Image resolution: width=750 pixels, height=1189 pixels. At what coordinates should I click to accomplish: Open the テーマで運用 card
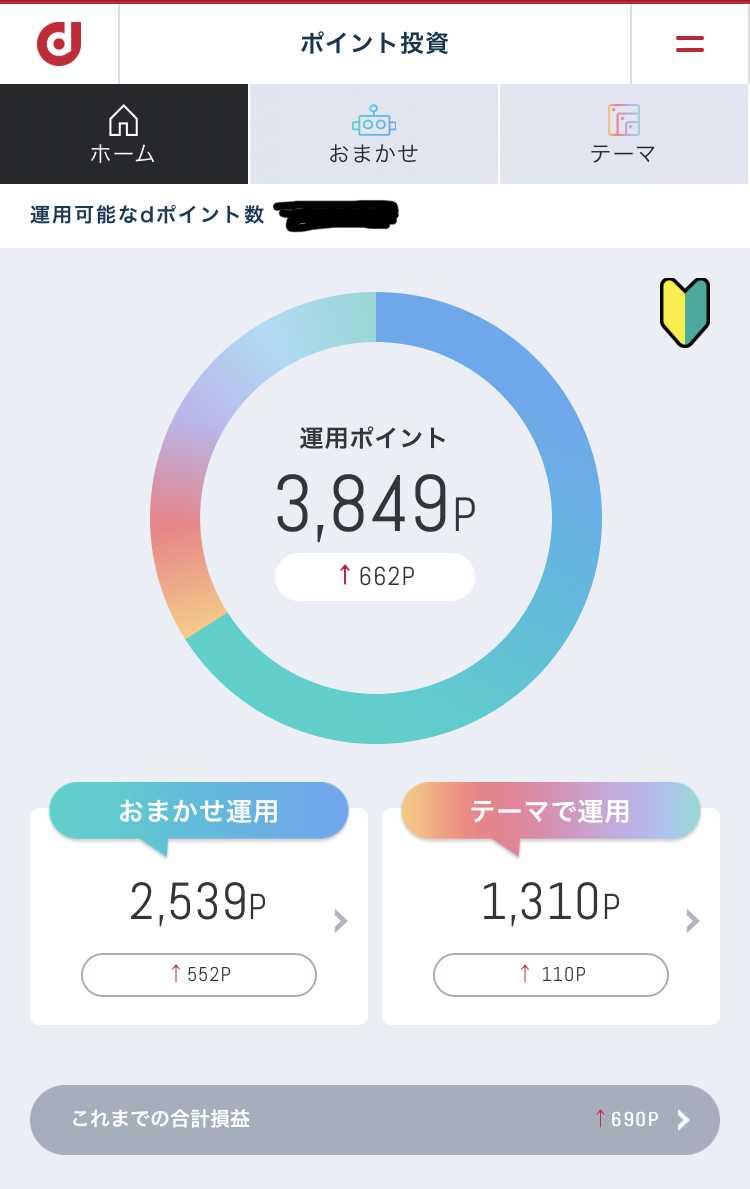pos(551,917)
